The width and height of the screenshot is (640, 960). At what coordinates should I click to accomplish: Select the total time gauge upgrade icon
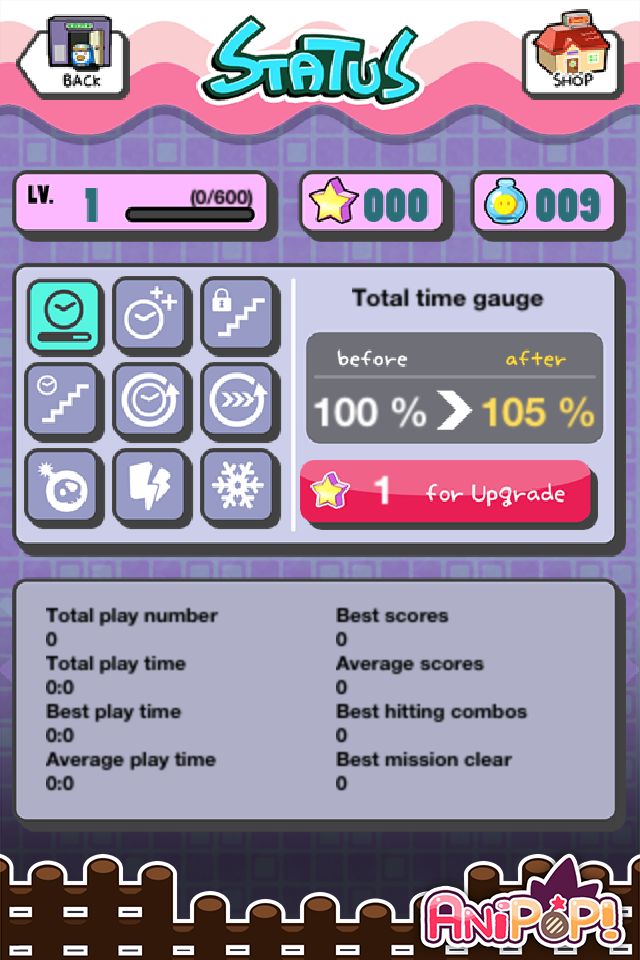point(63,314)
